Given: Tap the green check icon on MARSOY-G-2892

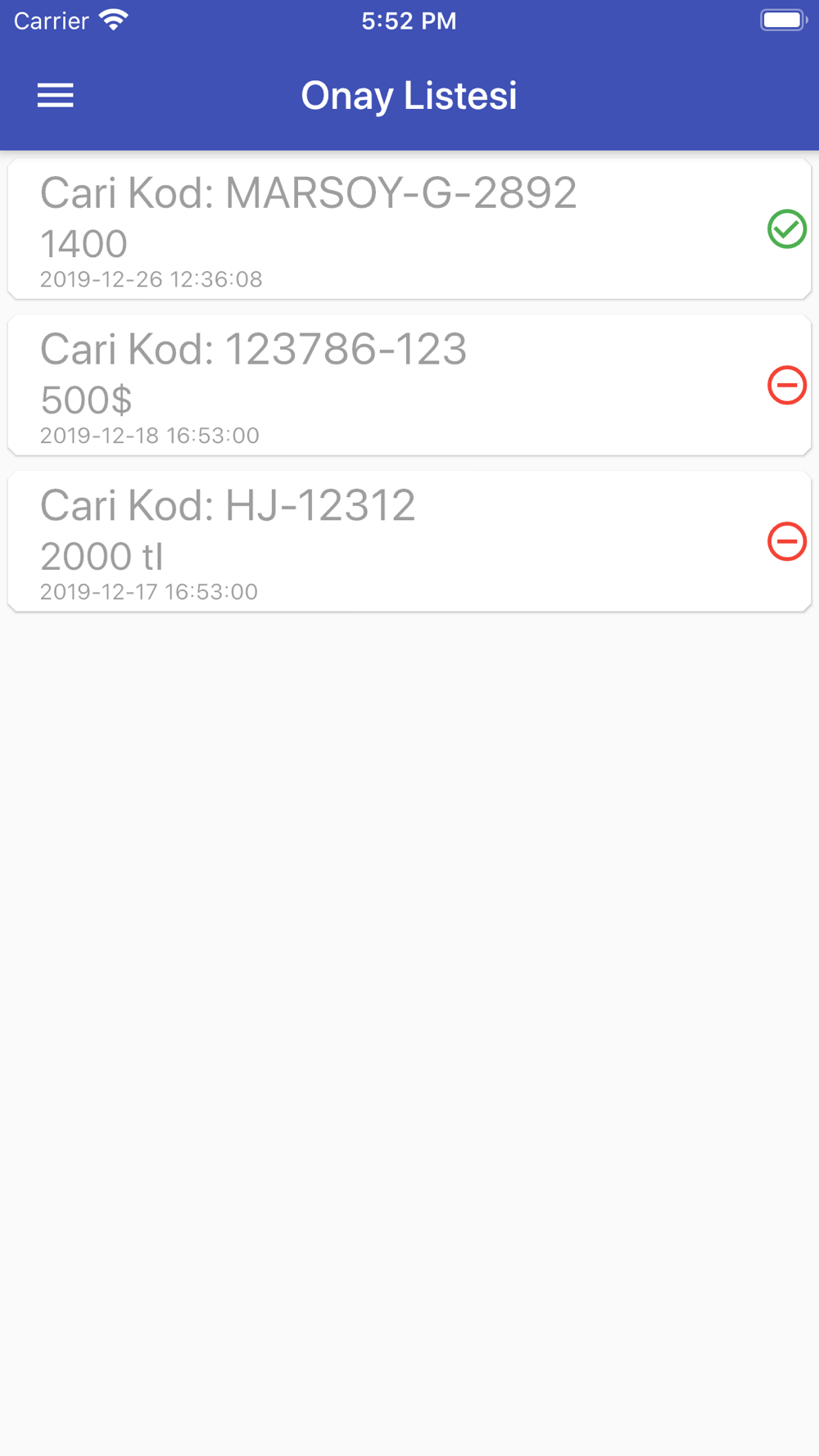Looking at the screenshot, I should tap(787, 228).
